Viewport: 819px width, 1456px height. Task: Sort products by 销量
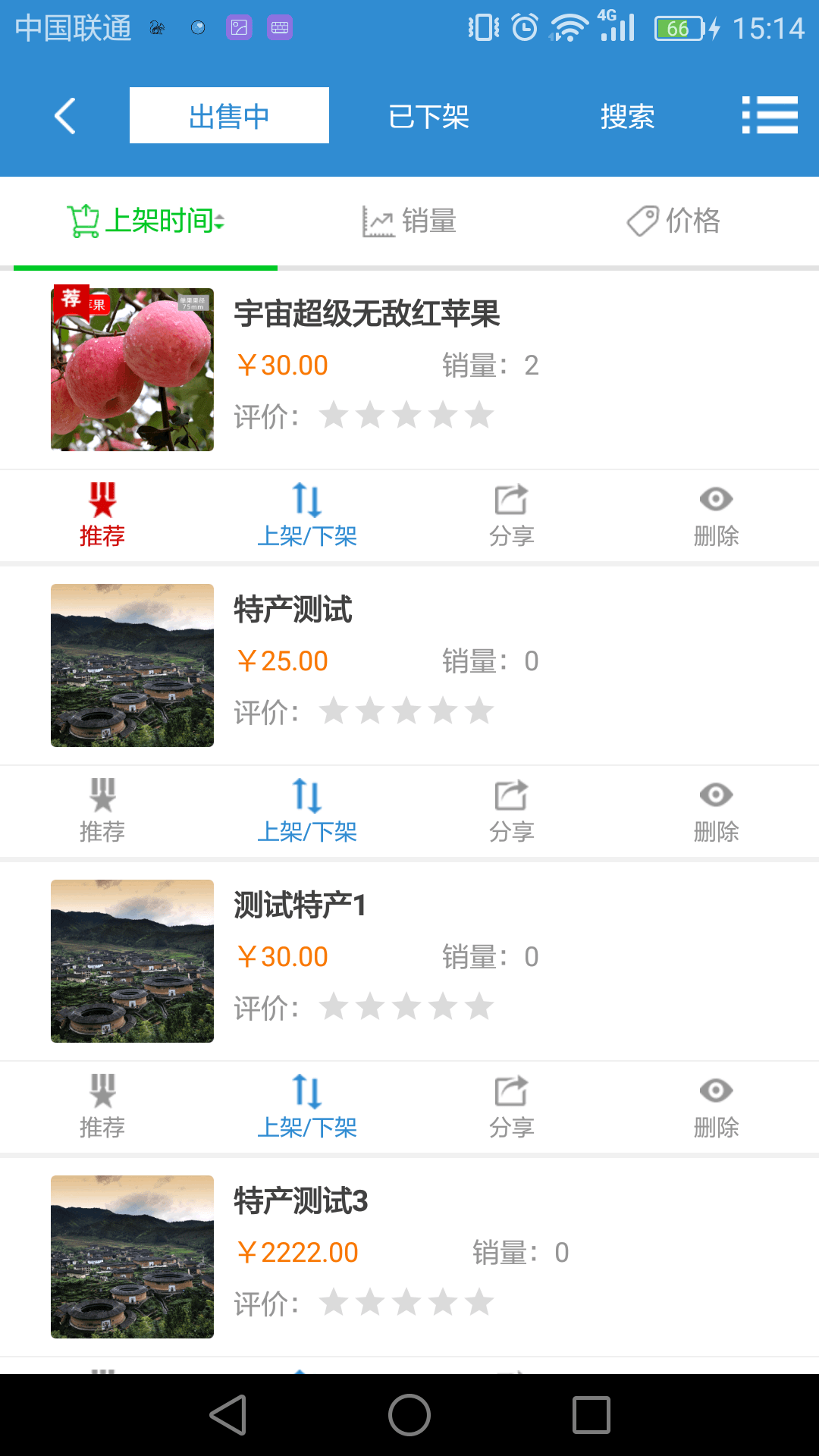coord(409,221)
